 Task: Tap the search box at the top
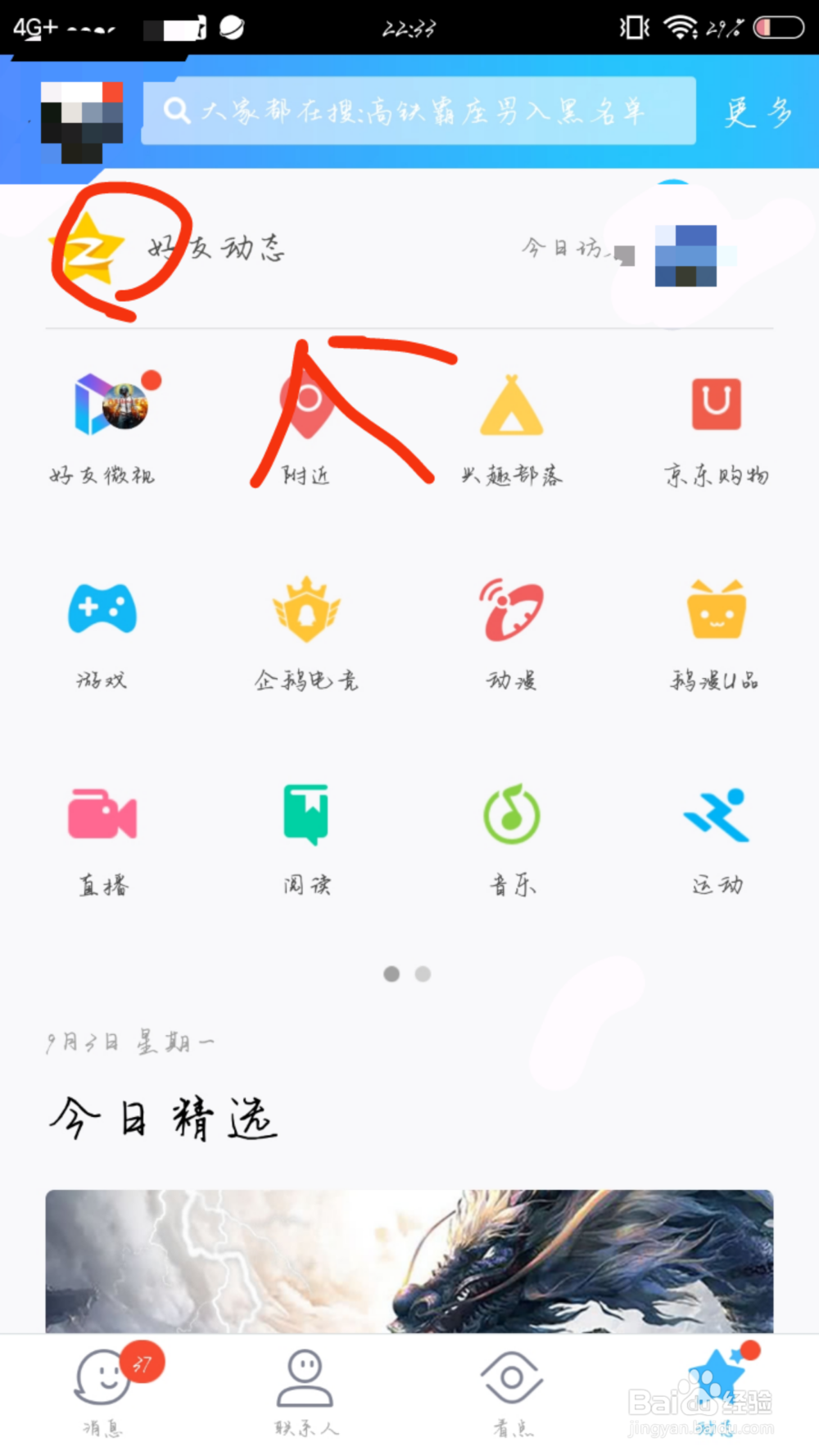tap(418, 111)
